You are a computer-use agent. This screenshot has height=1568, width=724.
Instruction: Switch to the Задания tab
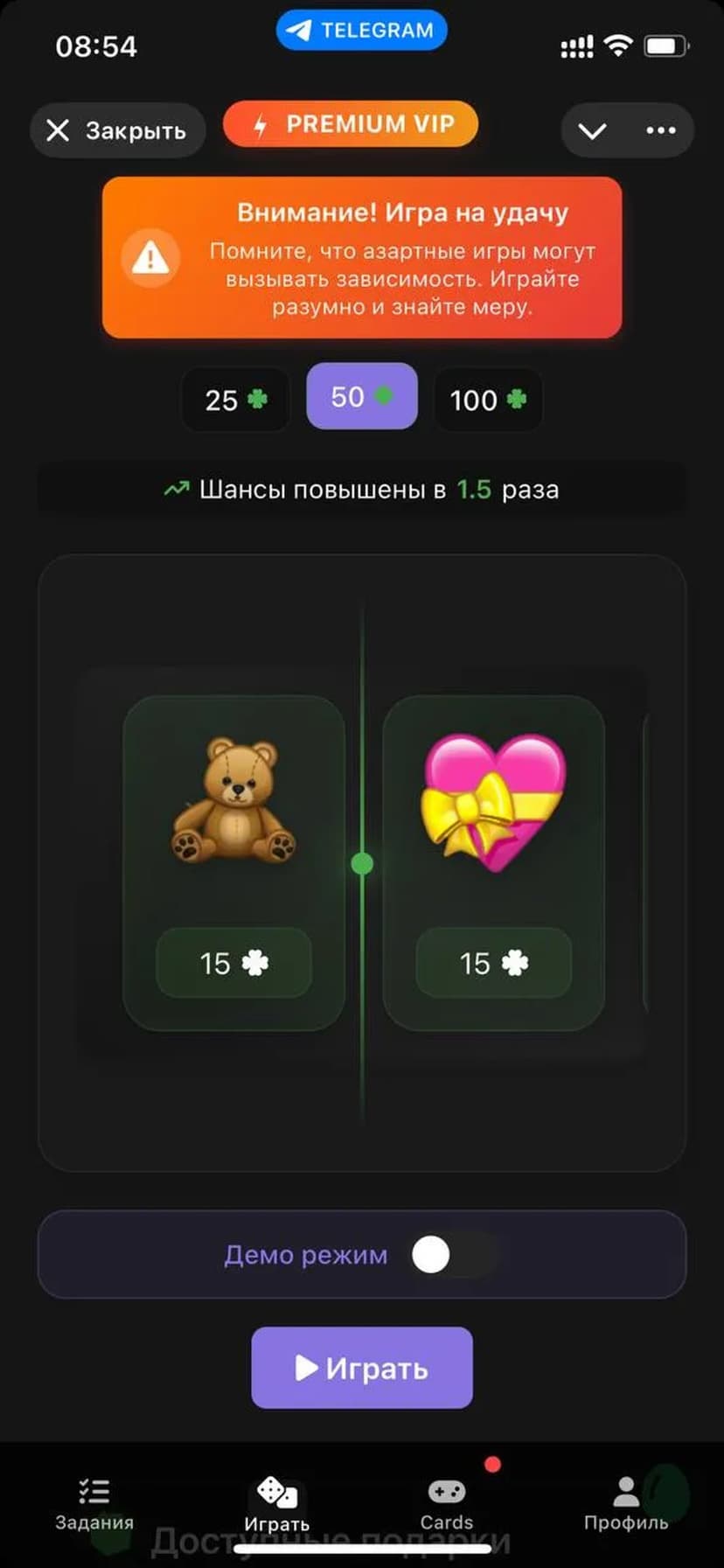(x=94, y=1502)
